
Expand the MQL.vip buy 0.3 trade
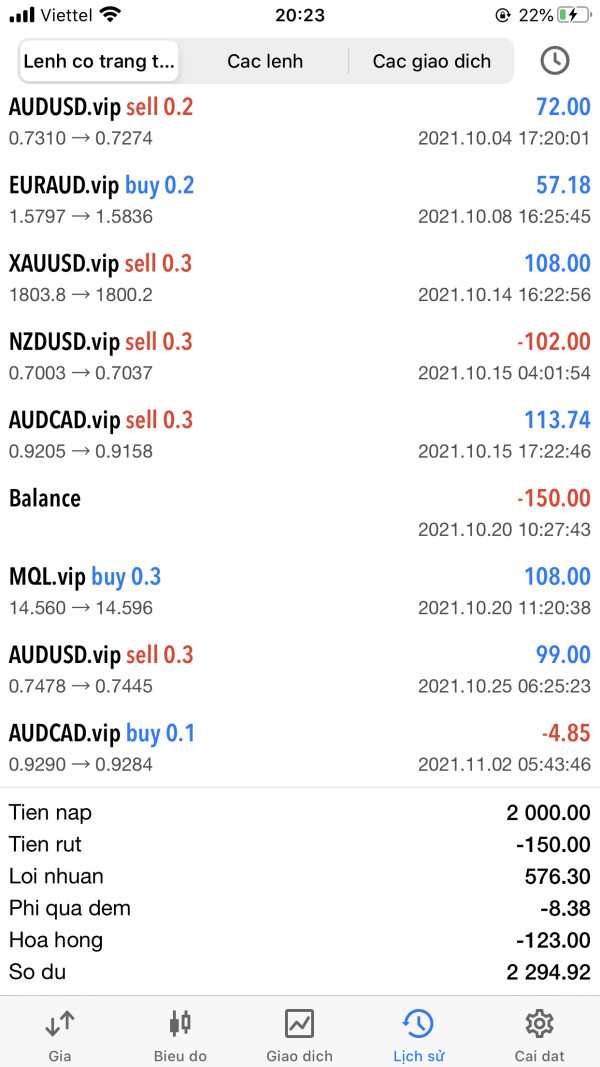(x=300, y=590)
